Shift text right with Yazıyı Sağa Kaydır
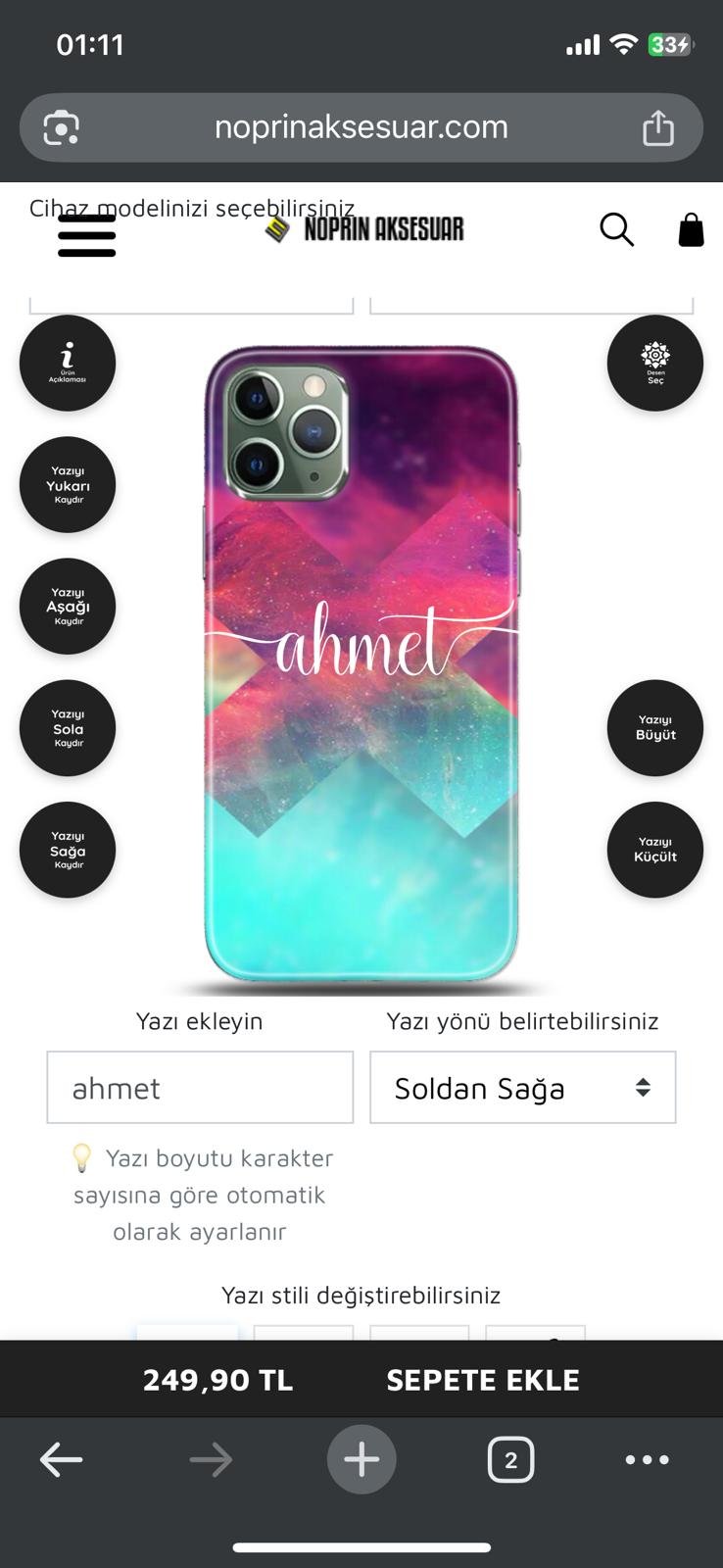This screenshot has width=723, height=1568. tap(68, 850)
